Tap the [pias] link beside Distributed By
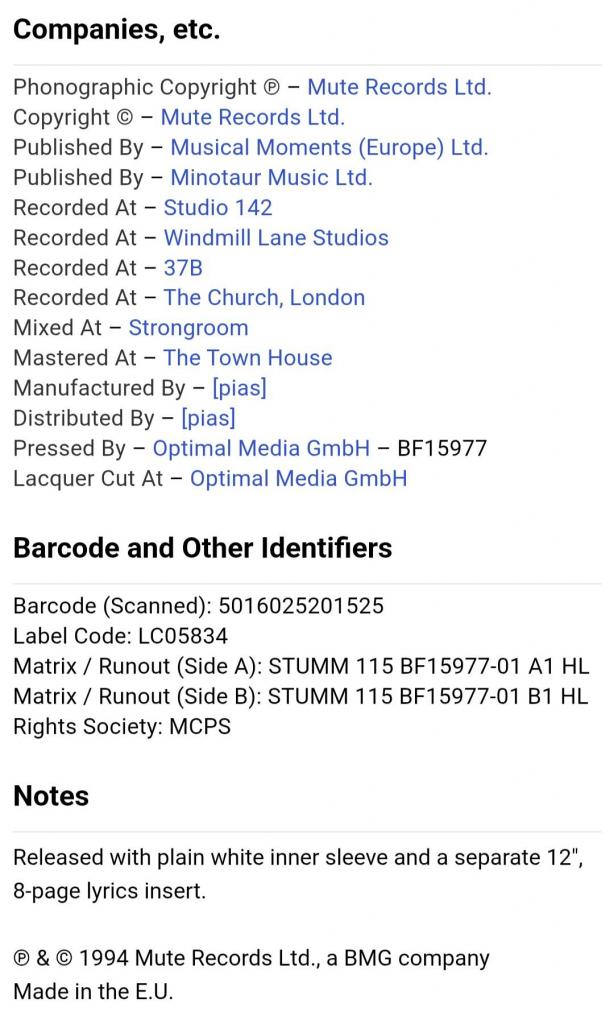Image resolution: width=614 pixels, height=1024 pixels. 208,417
